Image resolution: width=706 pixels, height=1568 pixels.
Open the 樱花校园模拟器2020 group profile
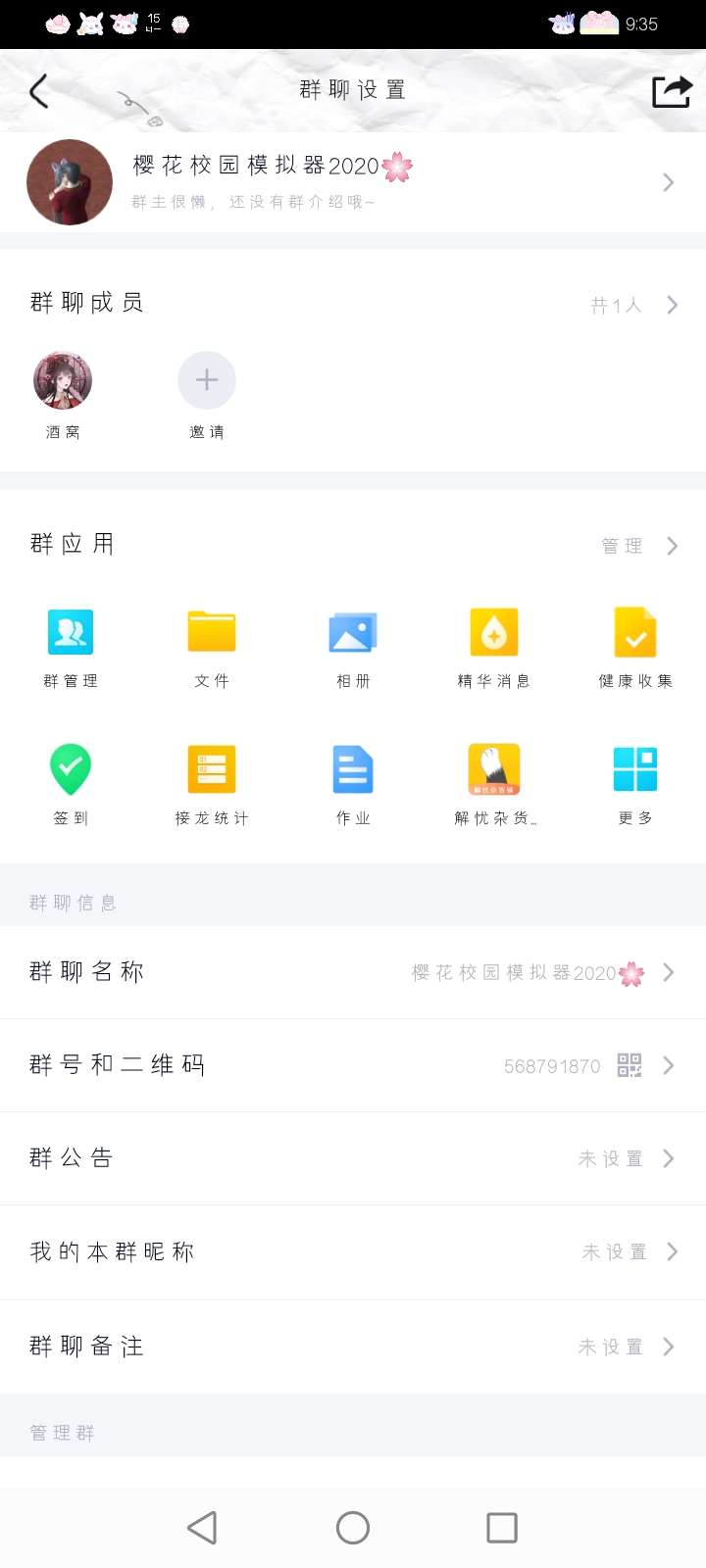pyautogui.click(x=353, y=182)
